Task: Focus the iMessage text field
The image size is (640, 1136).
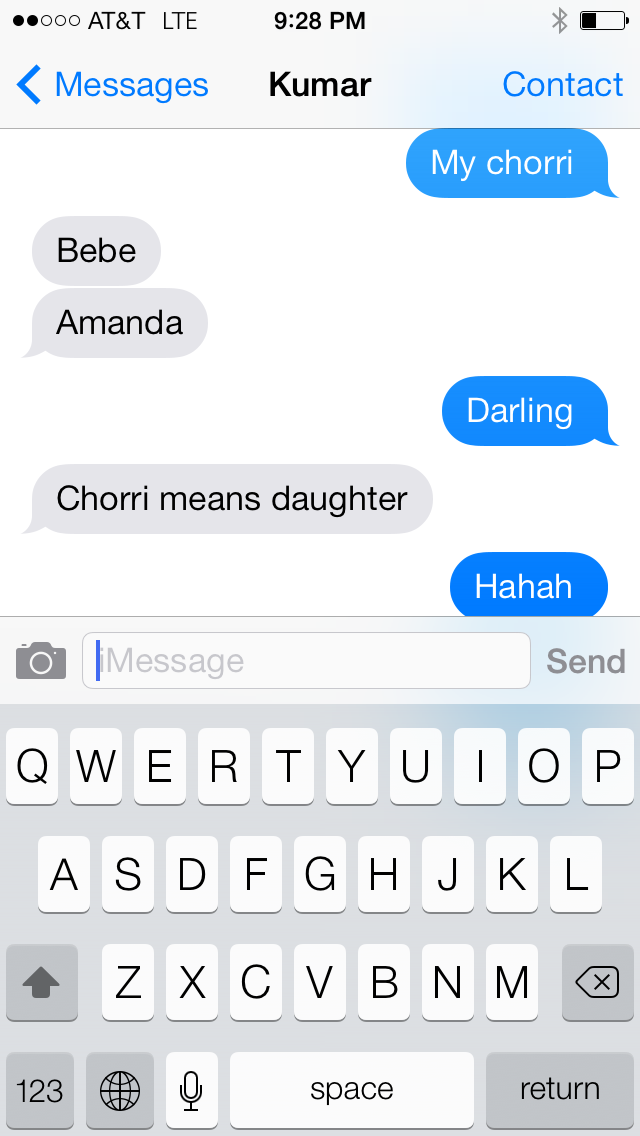Action: click(305, 661)
